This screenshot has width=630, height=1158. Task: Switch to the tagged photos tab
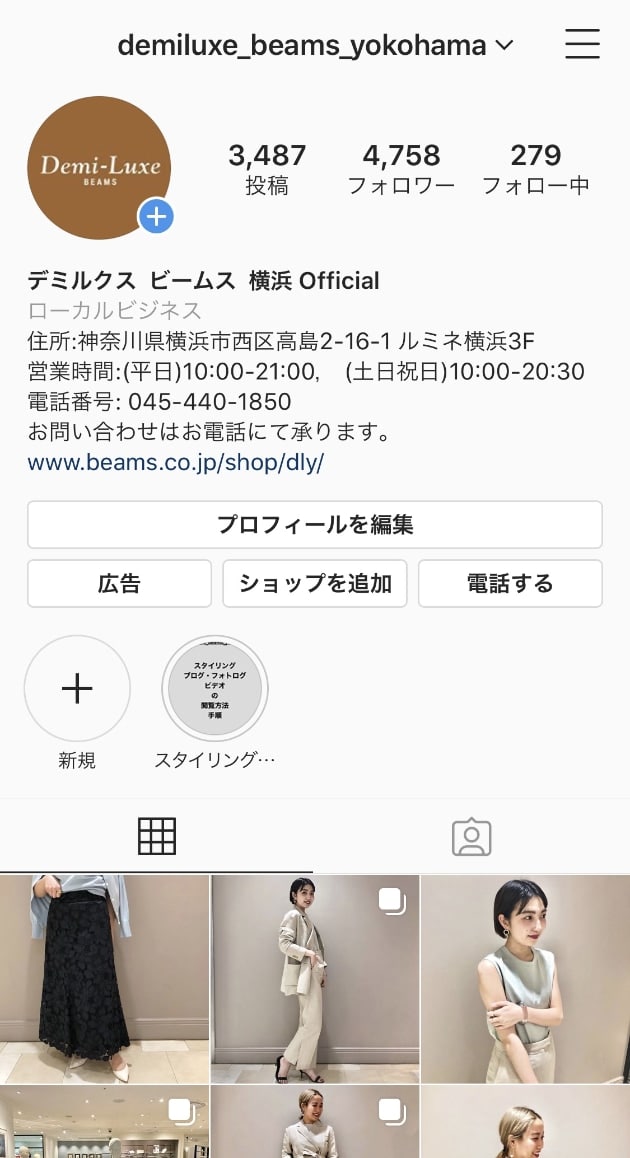tap(472, 837)
